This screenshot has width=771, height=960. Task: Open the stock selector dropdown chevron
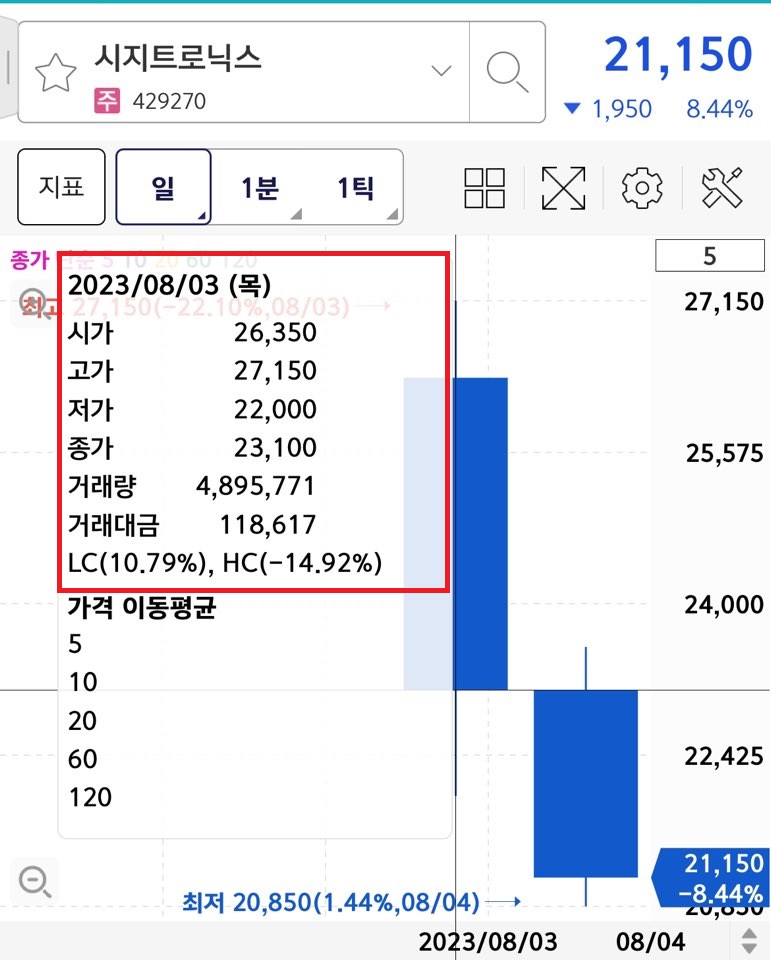coord(440,70)
